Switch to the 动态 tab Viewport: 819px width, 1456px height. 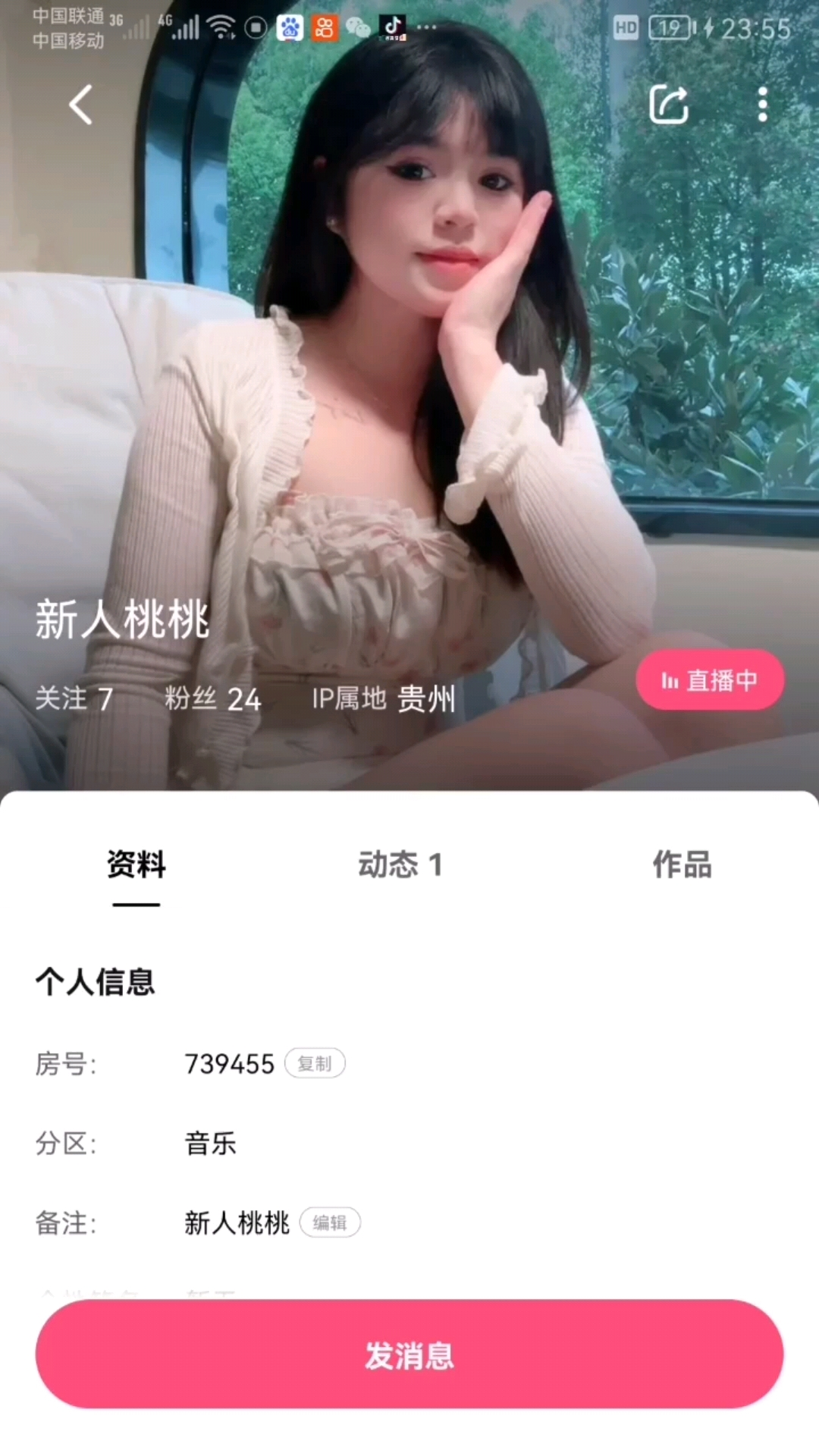(400, 864)
